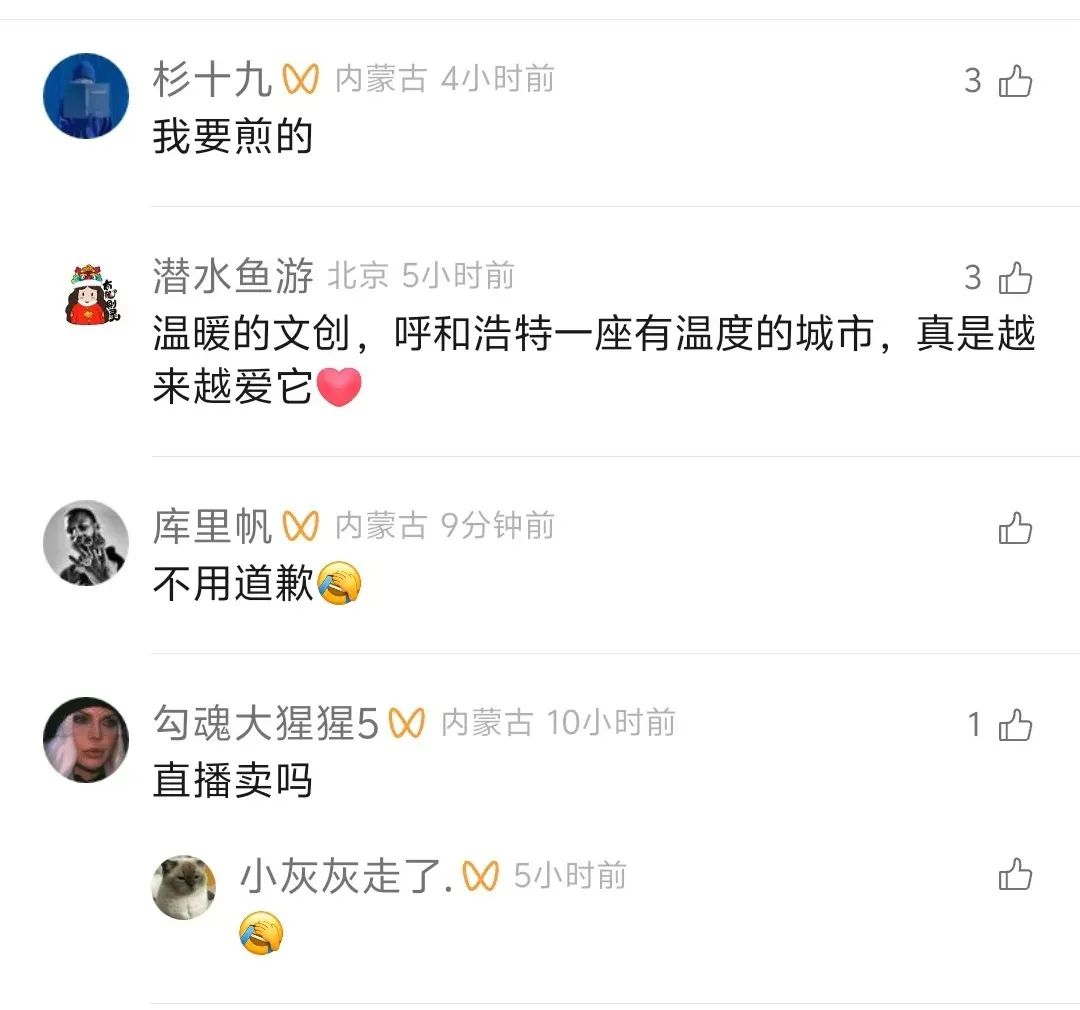The height and width of the screenshot is (1010, 1080).
Task: Like 潜水鱼游's comment about 呼和浩特
Action: coord(1015,278)
